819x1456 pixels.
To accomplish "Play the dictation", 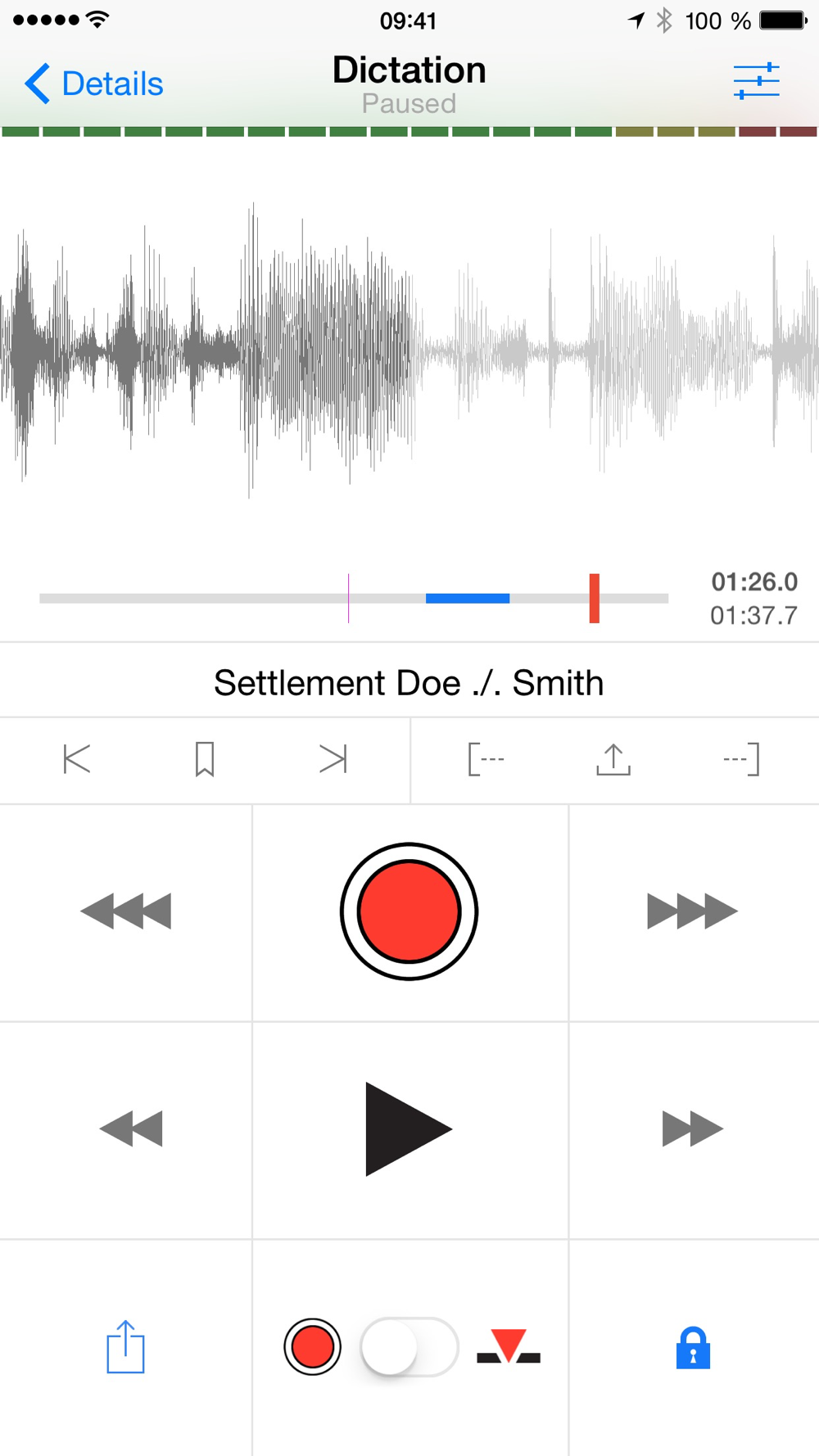I will (408, 1129).
